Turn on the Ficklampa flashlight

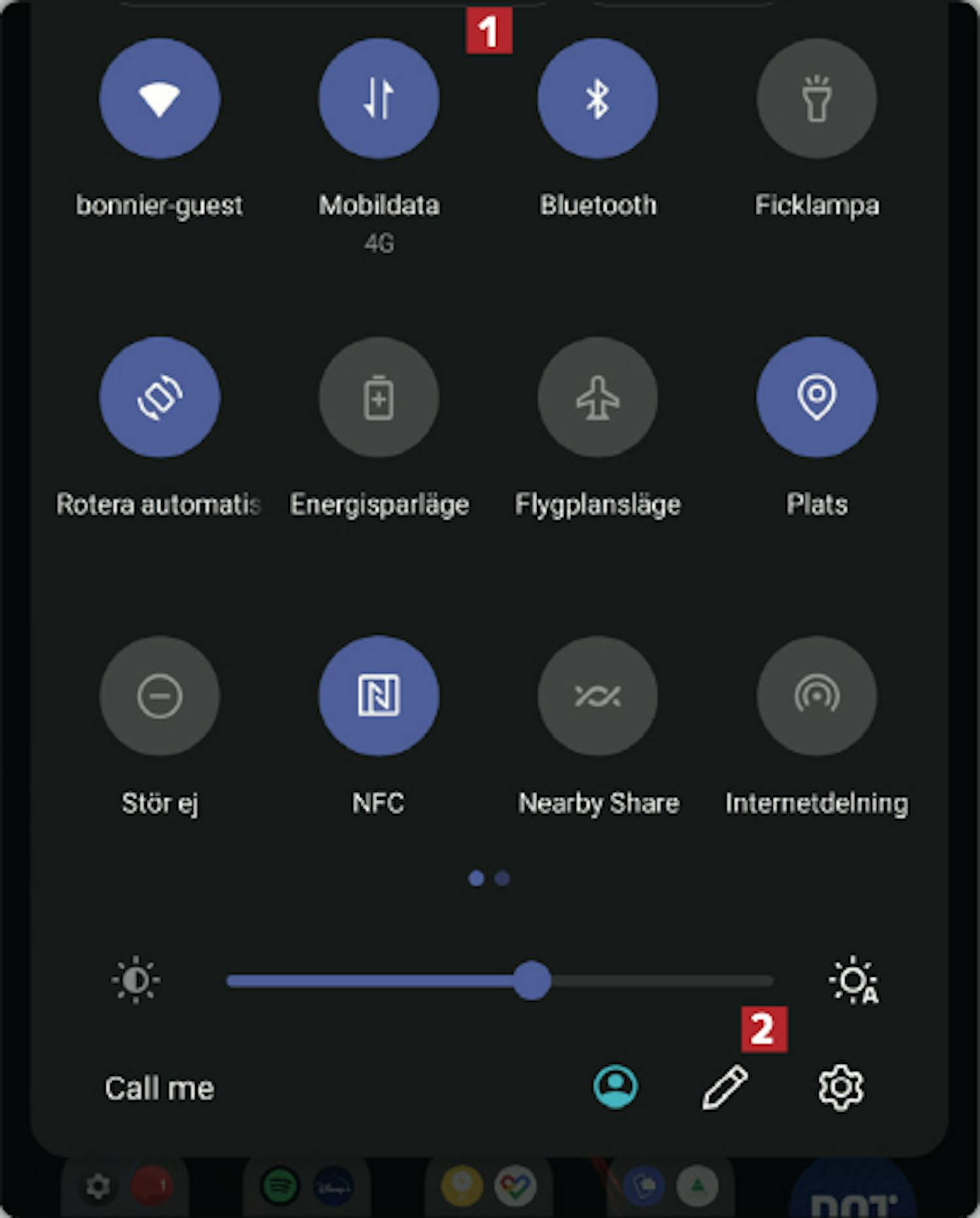pos(817,99)
